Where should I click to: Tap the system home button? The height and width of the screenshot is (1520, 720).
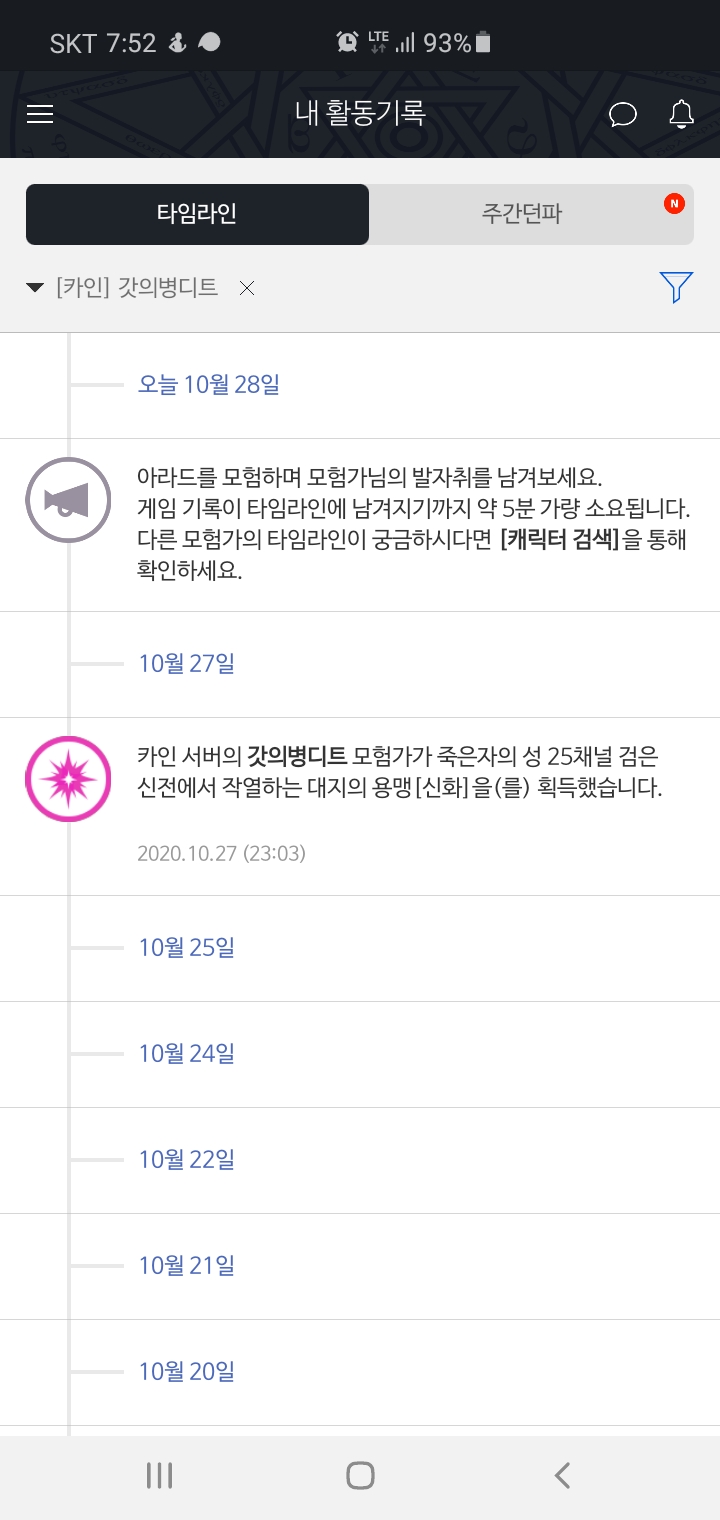360,1475
